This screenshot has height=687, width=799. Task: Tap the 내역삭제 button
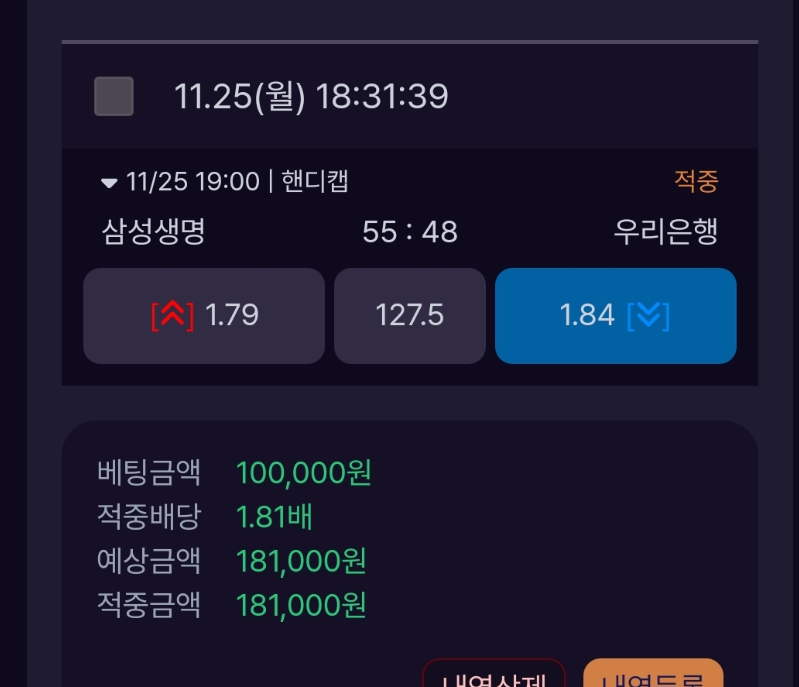pos(494,676)
